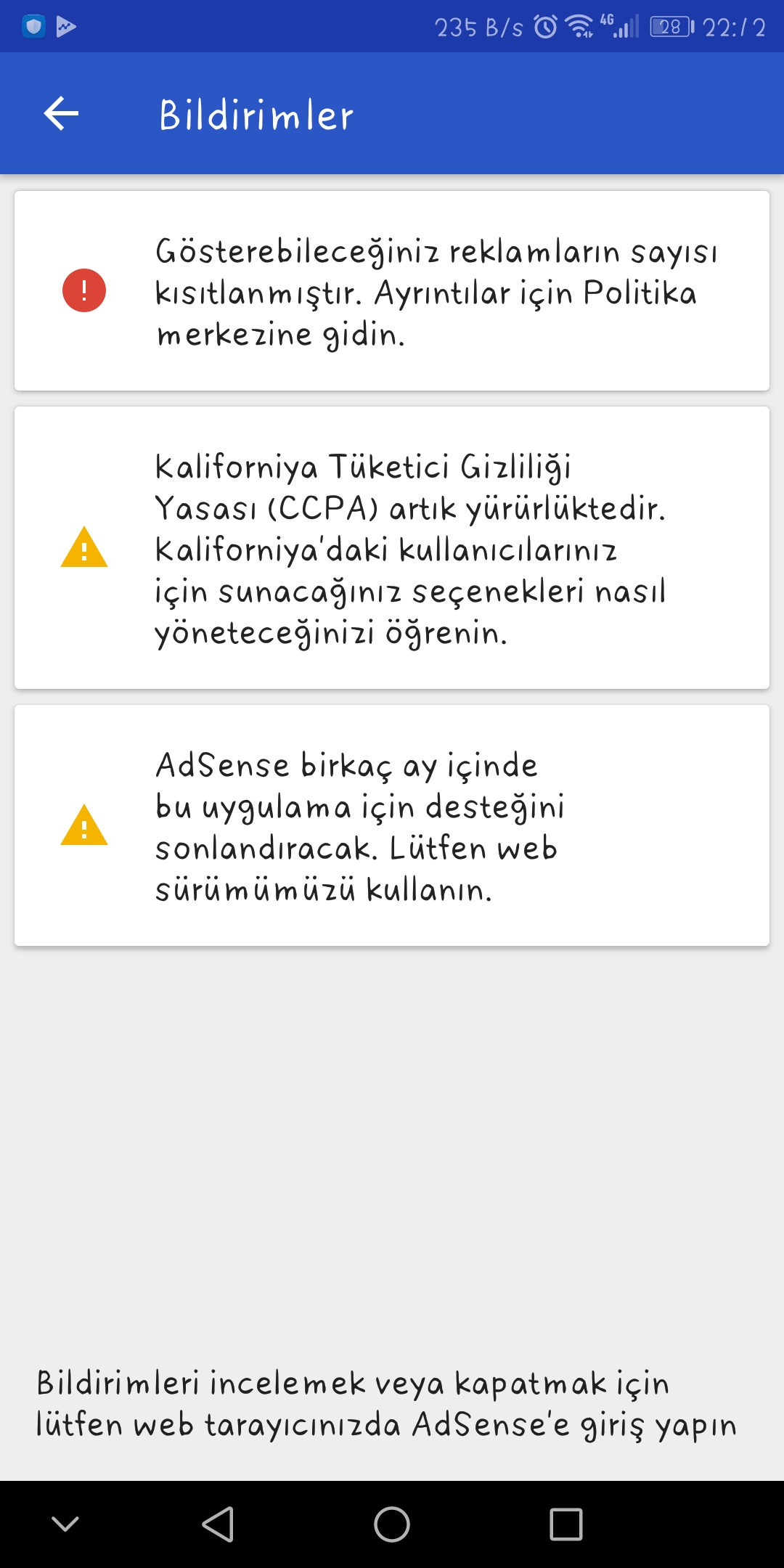Open the AdSense app support ending notification

click(x=392, y=825)
